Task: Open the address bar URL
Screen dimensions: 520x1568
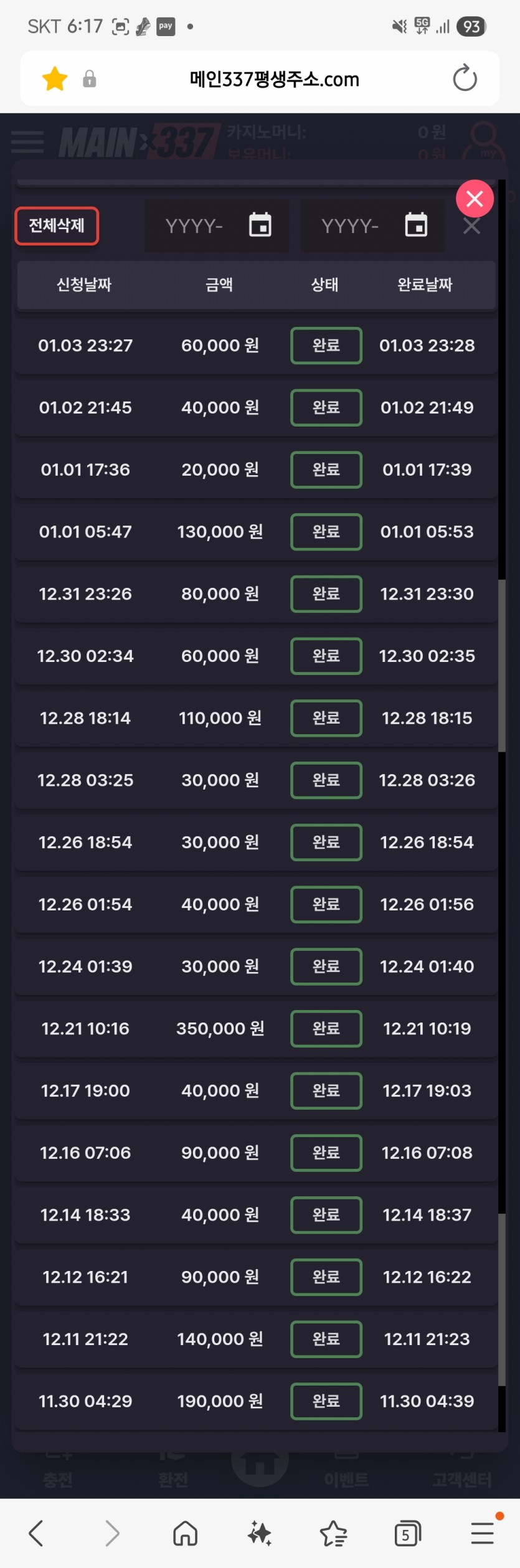Action: [x=274, y=79]
